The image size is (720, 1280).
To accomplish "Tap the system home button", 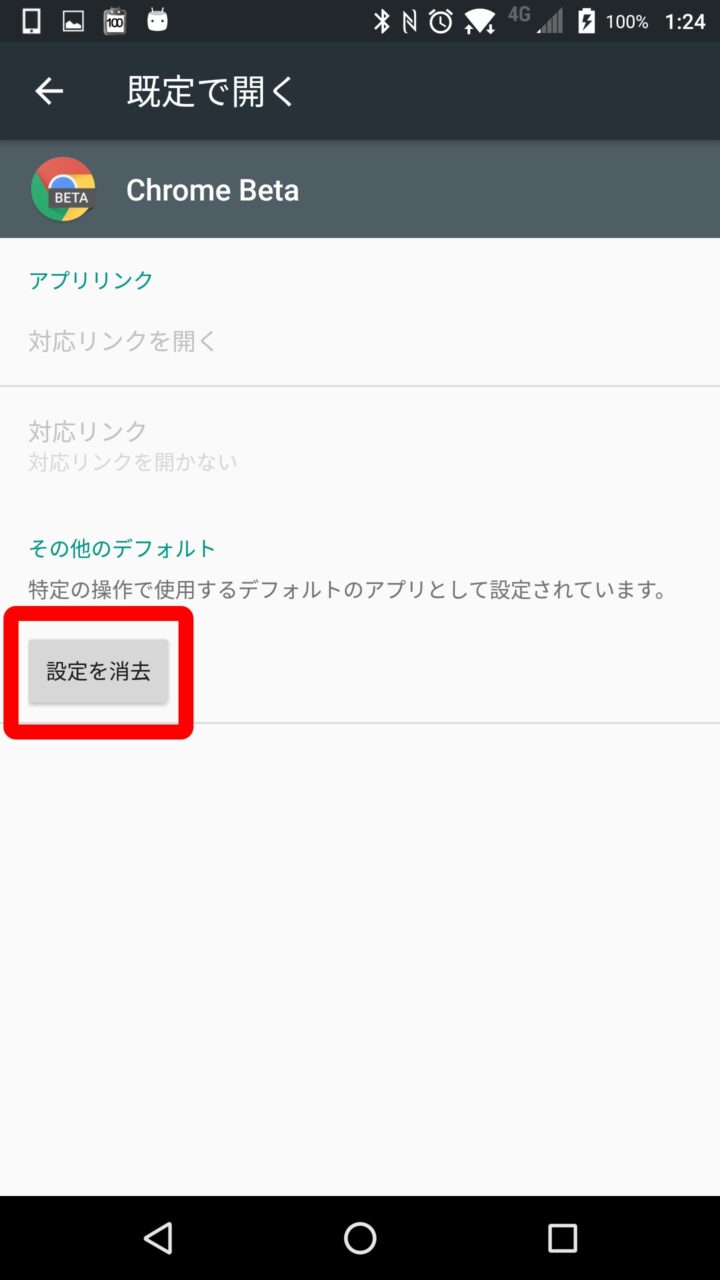I will (x=360, y=1238).
